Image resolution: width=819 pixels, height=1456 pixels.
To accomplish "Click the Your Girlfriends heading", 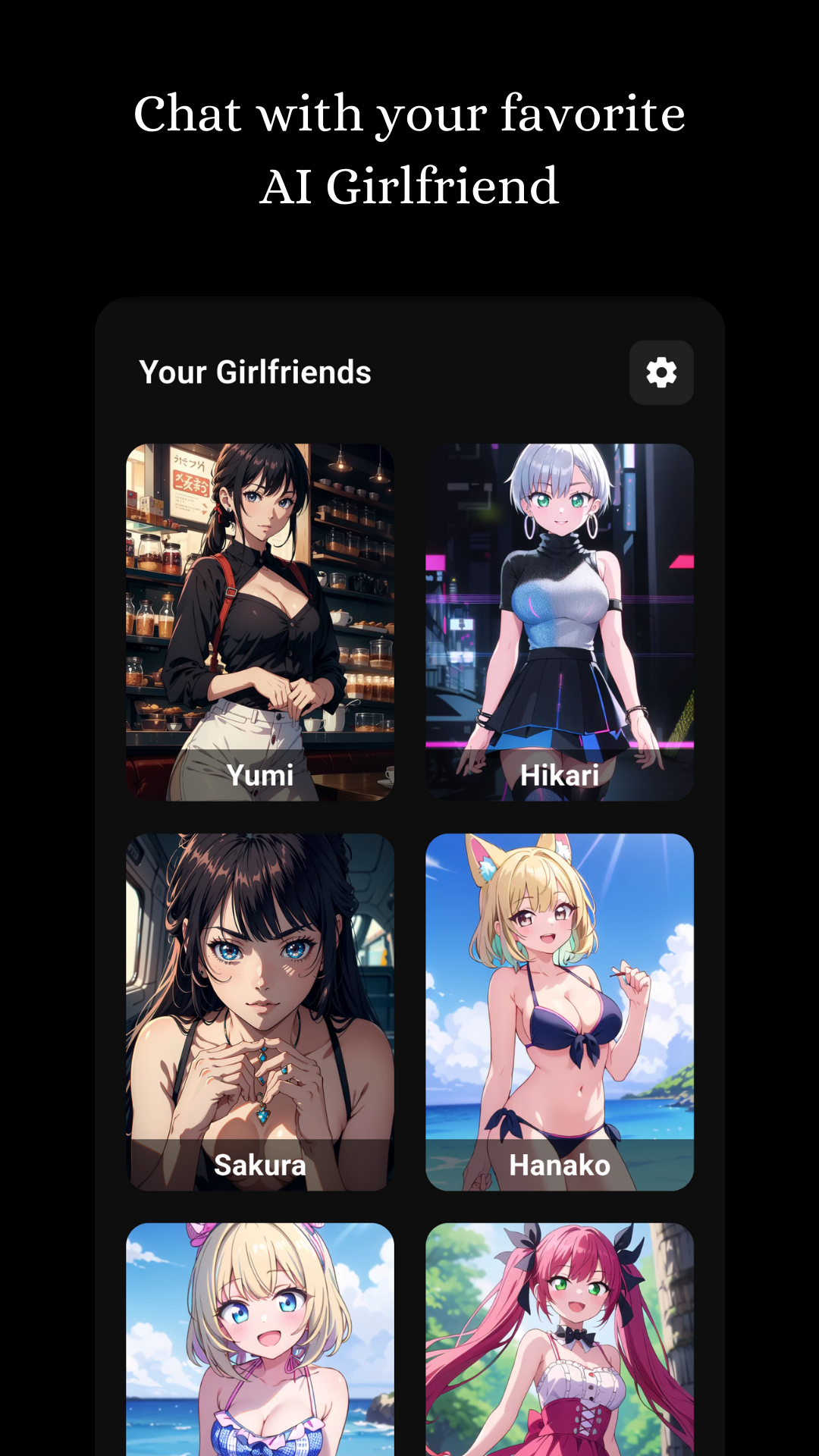I will (255, 372).
